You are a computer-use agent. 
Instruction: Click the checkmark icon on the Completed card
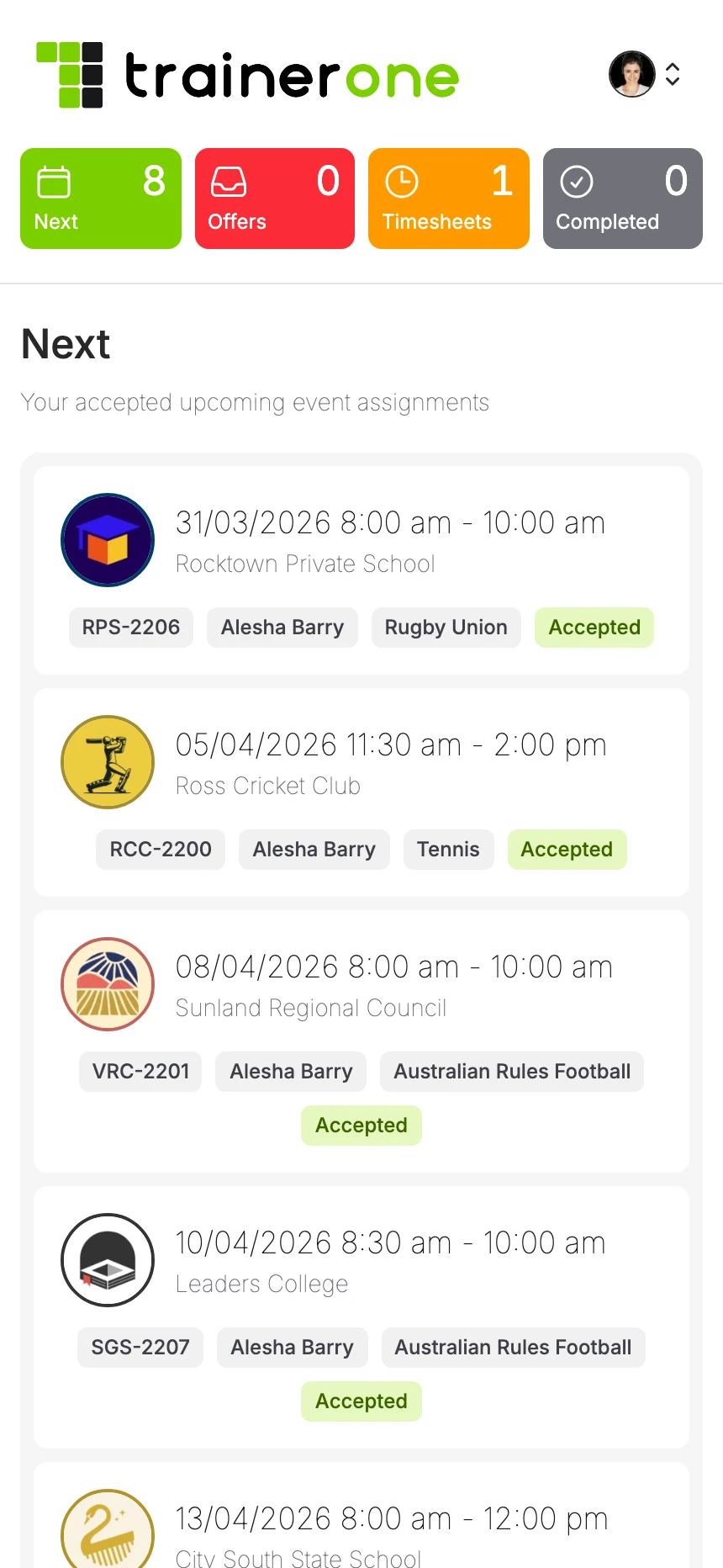click(x=577, y=180)
